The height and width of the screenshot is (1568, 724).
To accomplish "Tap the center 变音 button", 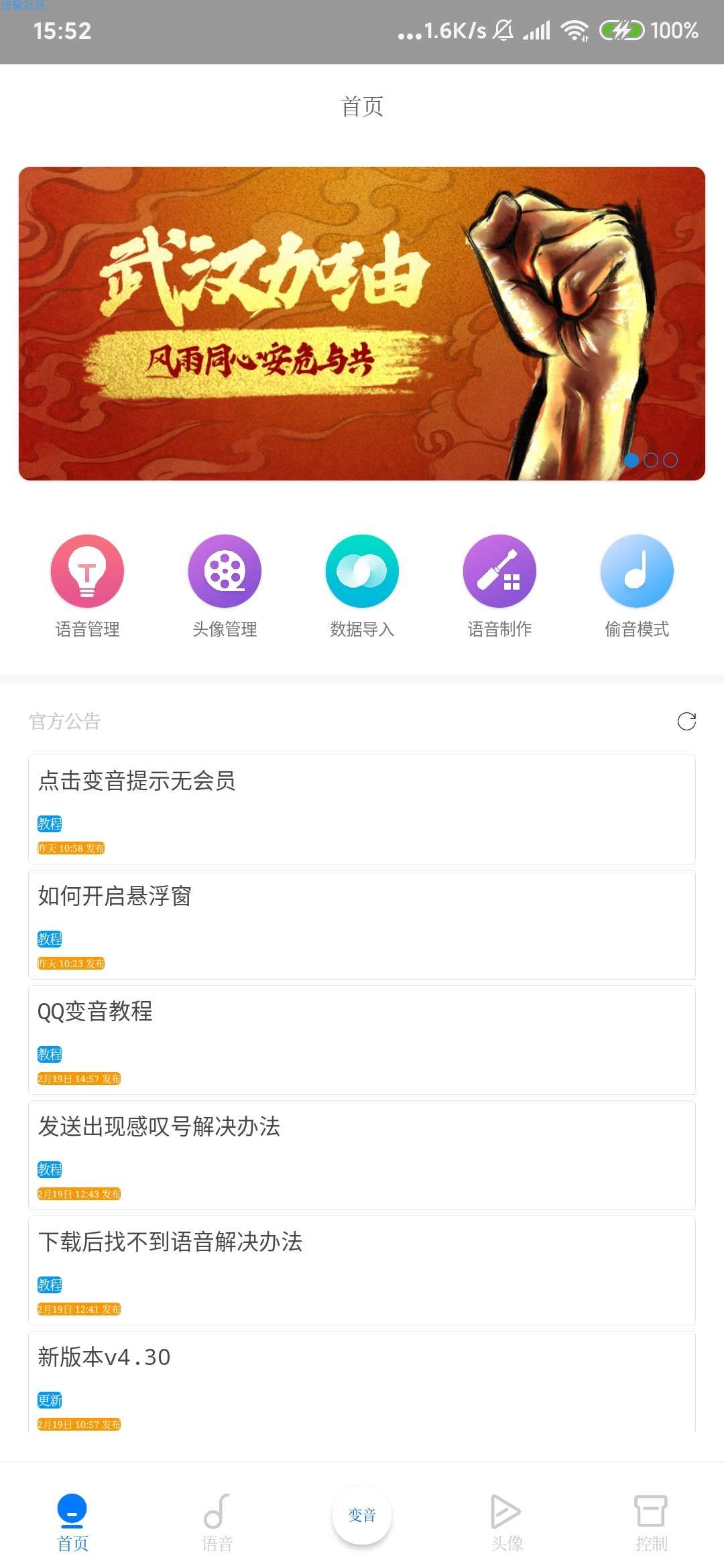I will [362, 1515].
